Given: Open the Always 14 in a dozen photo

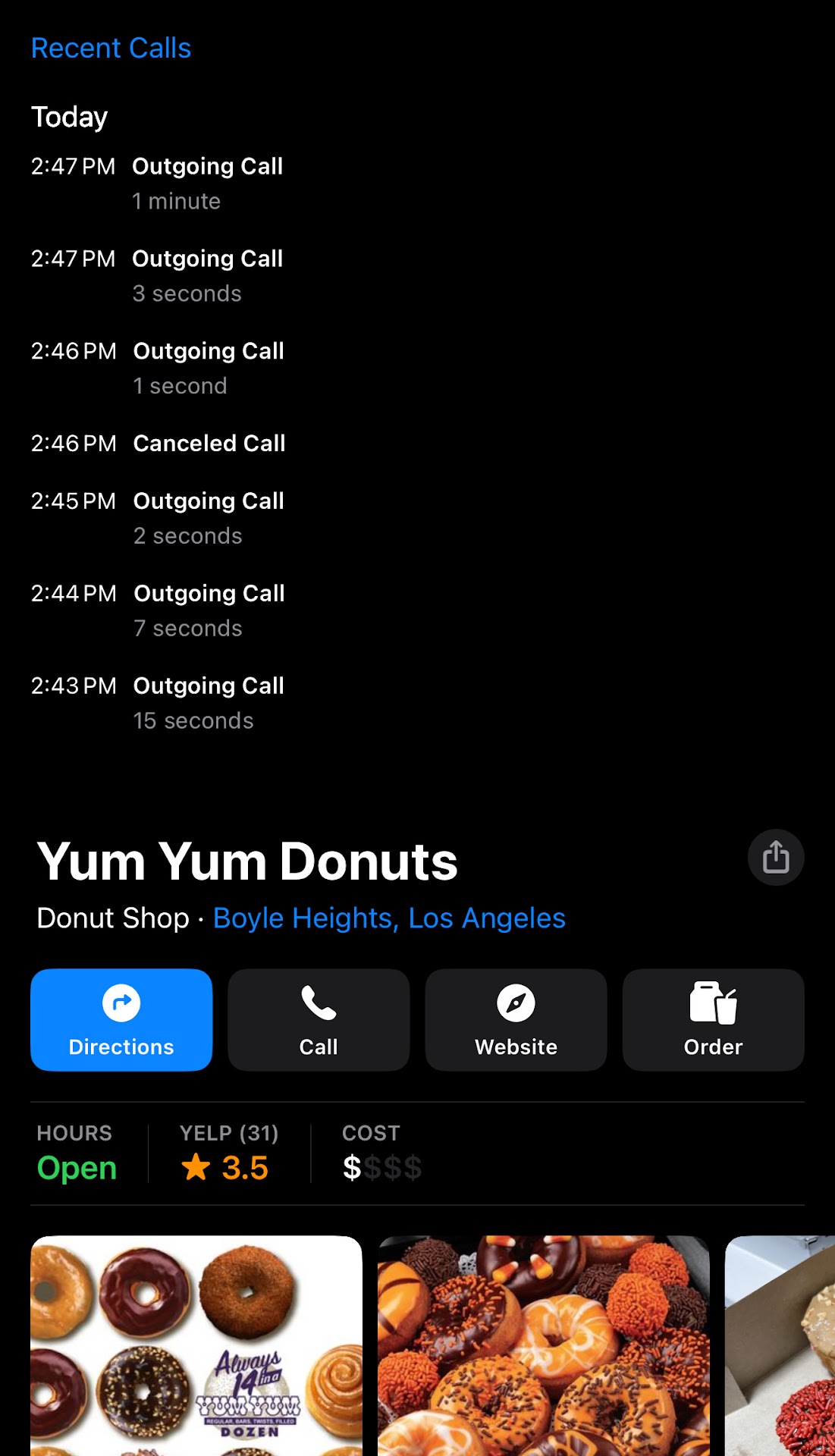Looking at the screenshot, I should (x=196, y=1346).
